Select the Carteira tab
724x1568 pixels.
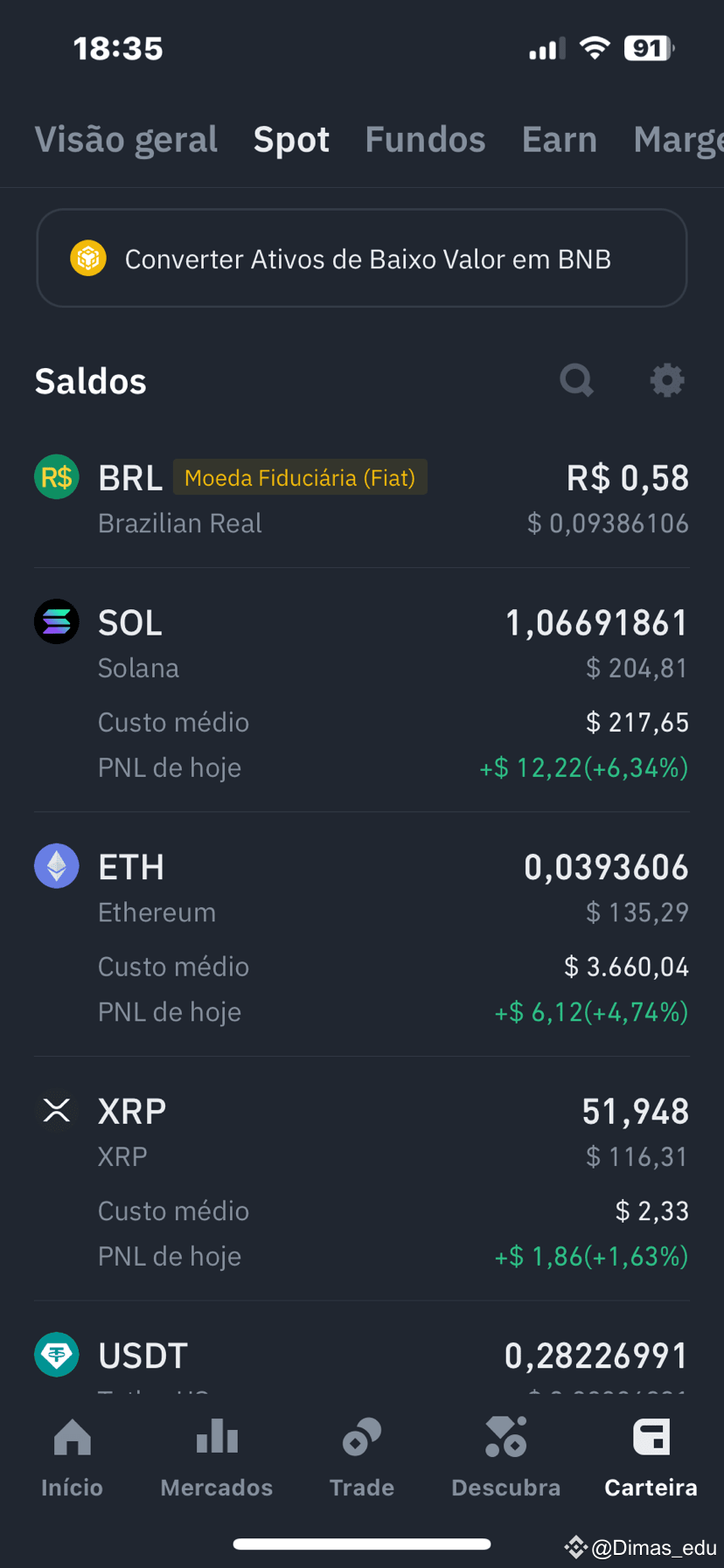[651, 1458]
